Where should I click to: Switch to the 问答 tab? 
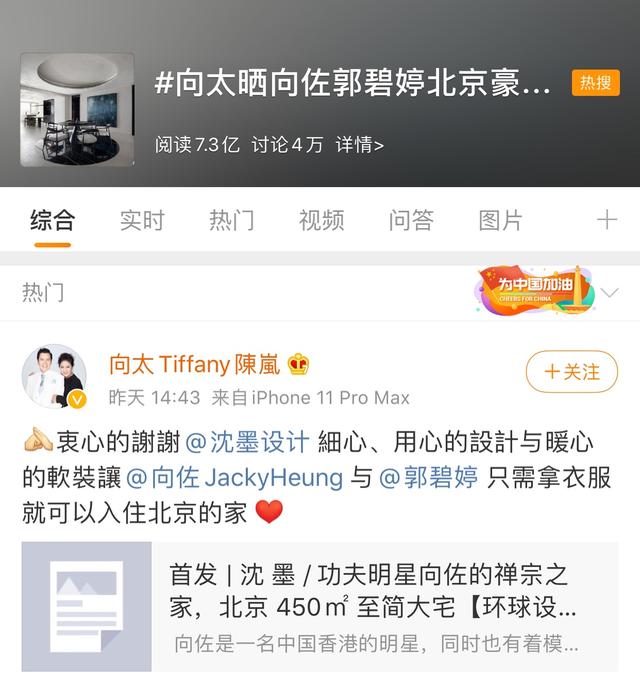(x=411, y=220)
